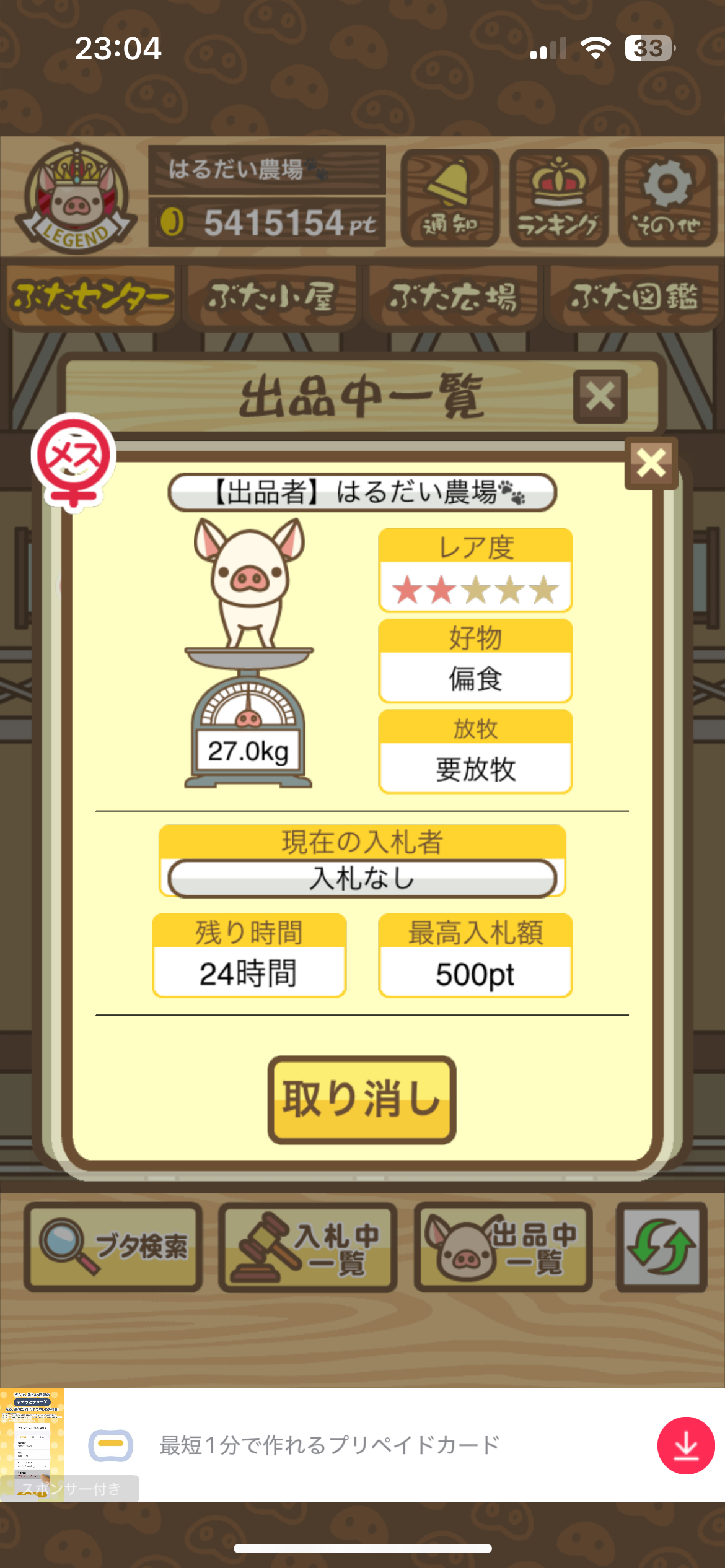The image size is (725, 1568).
Task: Open the 入札中一覧 bid list
Action: pyautogui.click(x=308, y=1247)
